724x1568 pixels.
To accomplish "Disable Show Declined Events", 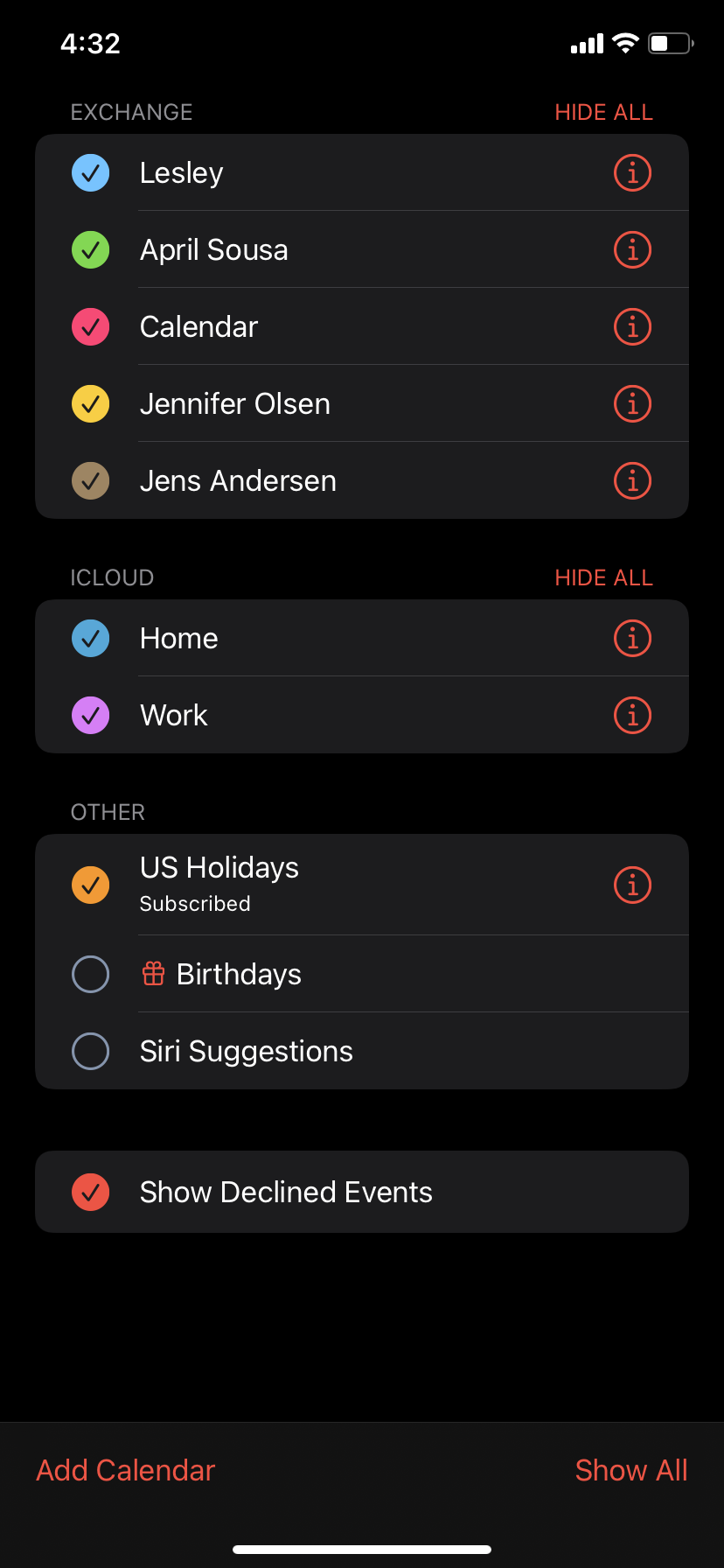I will pos(90,1192).
